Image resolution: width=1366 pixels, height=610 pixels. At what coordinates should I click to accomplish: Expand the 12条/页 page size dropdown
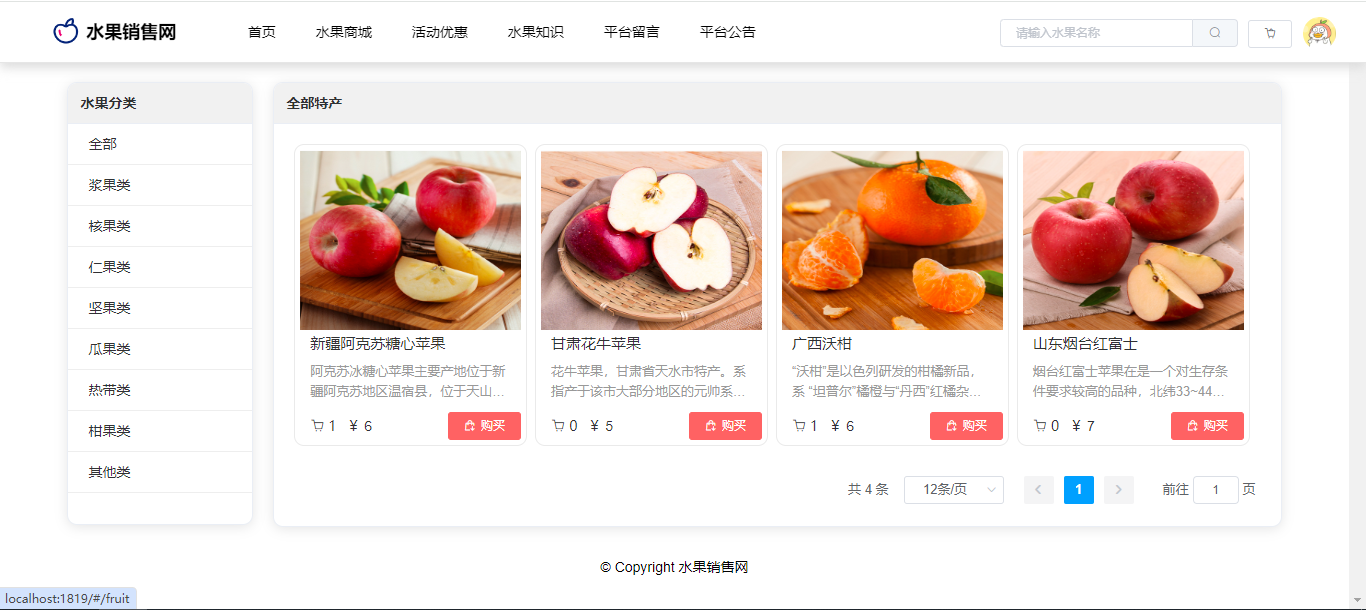953,490
